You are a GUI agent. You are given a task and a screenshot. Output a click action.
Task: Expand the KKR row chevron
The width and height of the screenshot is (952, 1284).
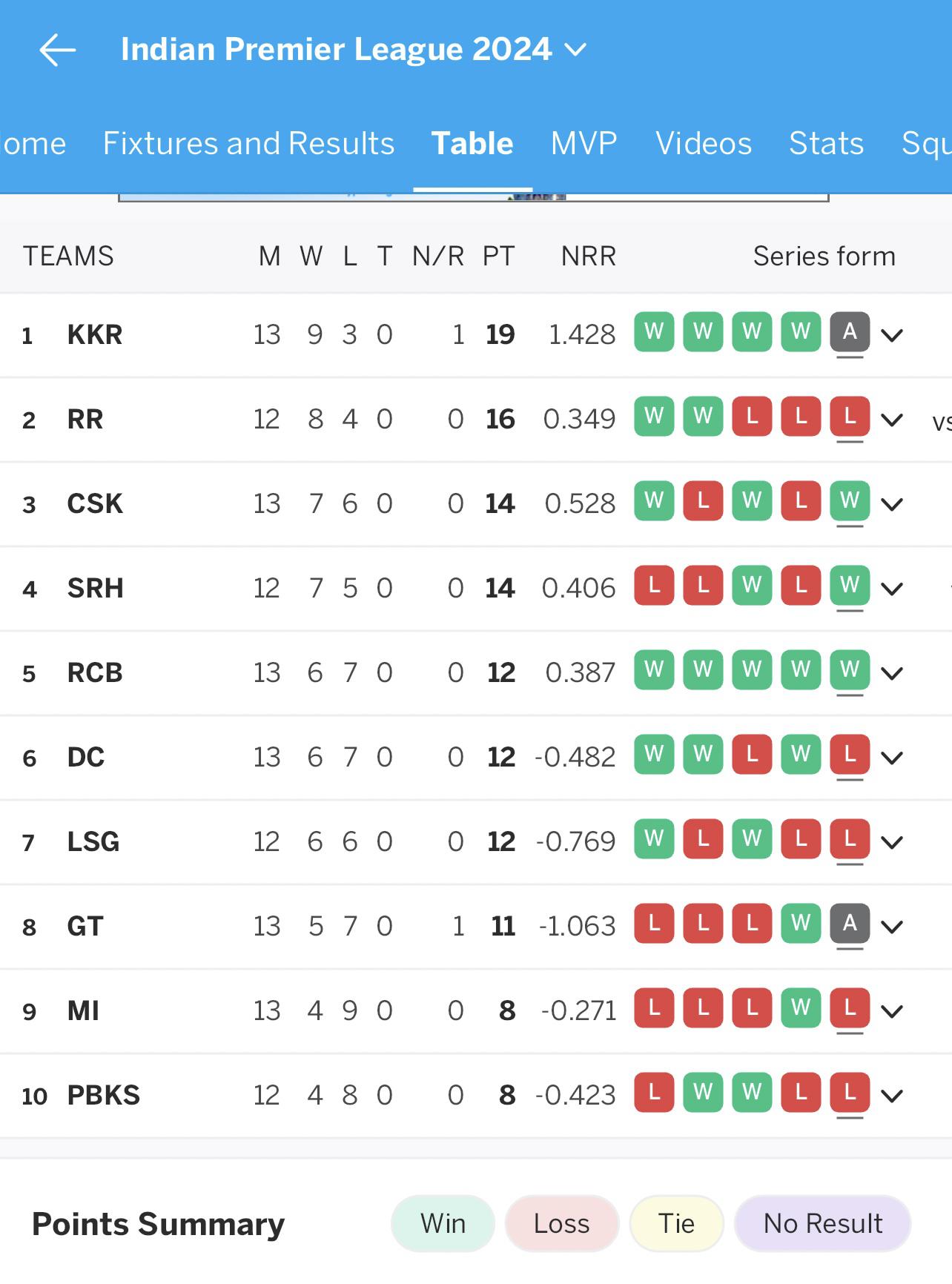click(891, 335)
